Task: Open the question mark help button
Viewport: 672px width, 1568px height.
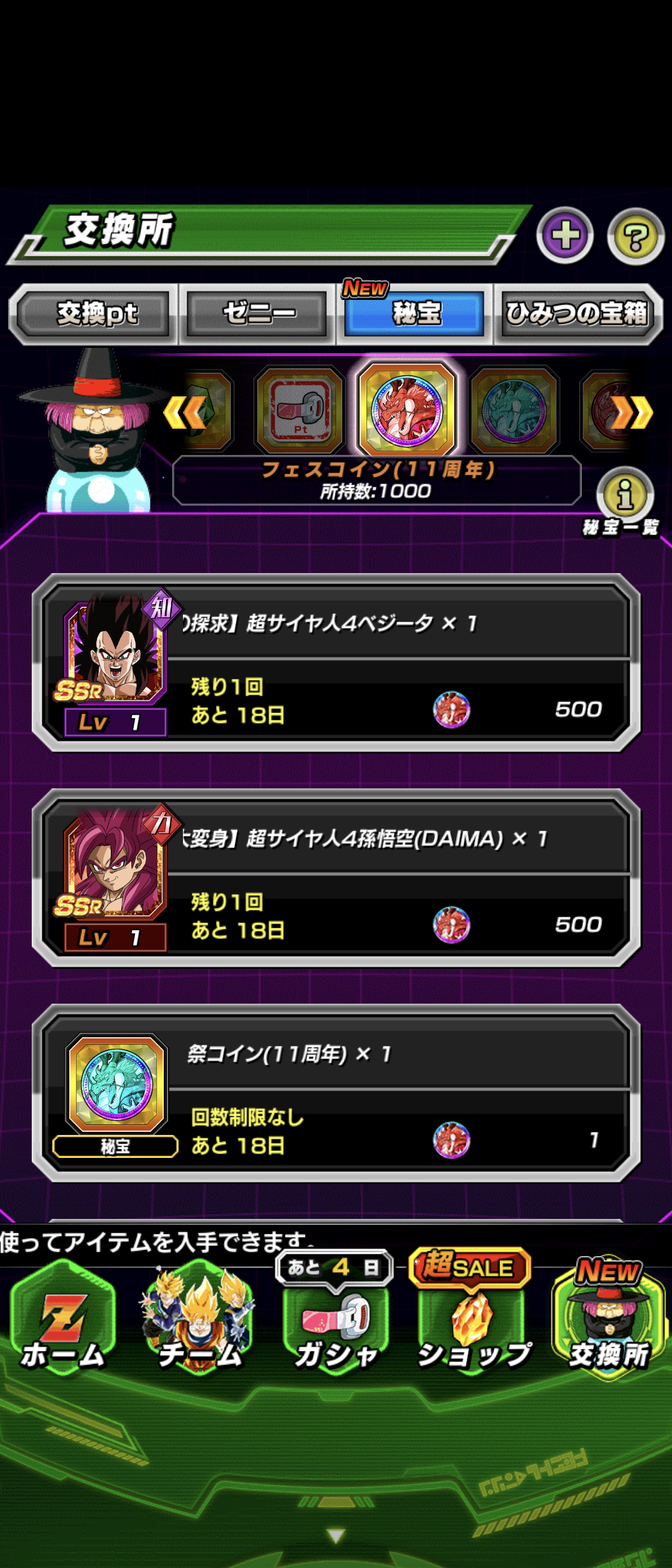Action: (635, 237)
